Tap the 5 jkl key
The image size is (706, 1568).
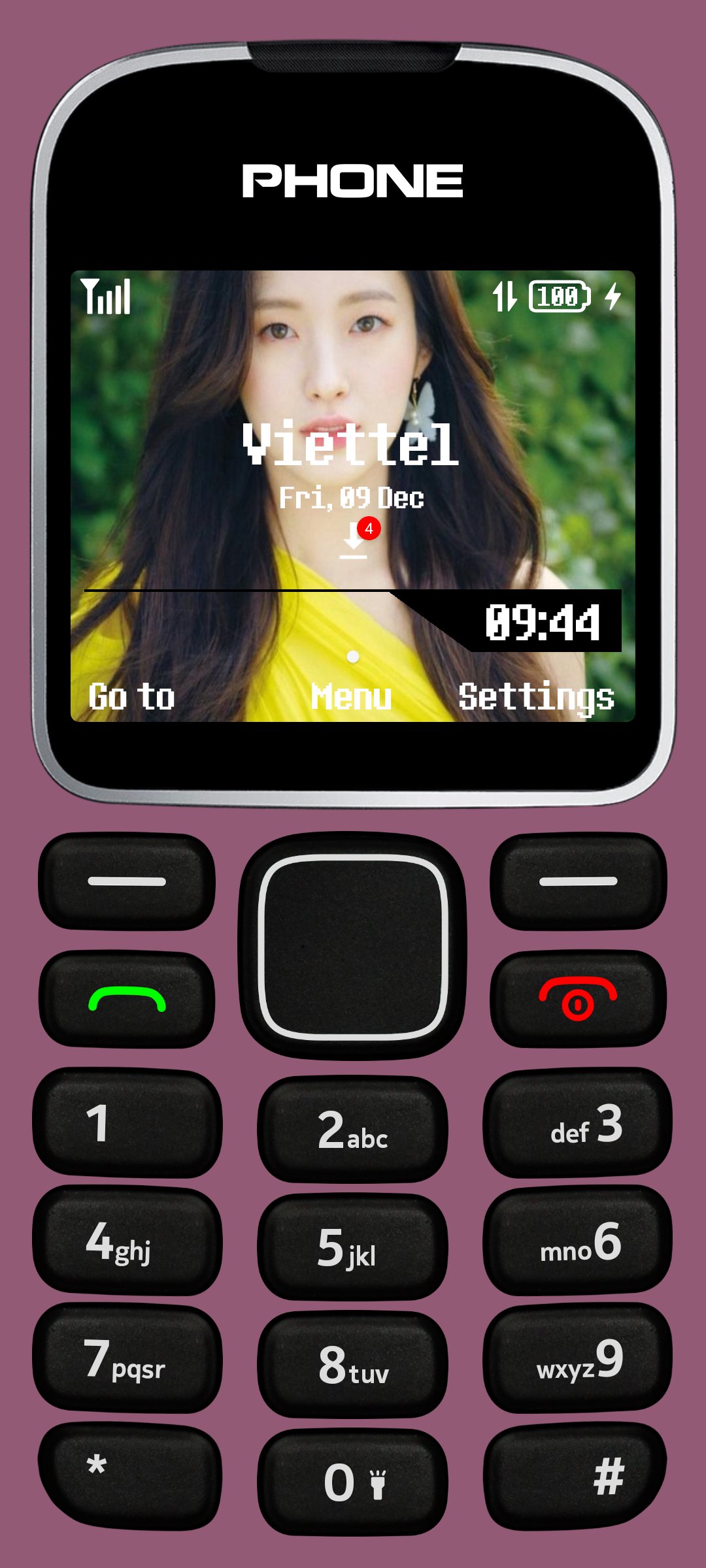pyautogui.click(x=353, y=1248)
